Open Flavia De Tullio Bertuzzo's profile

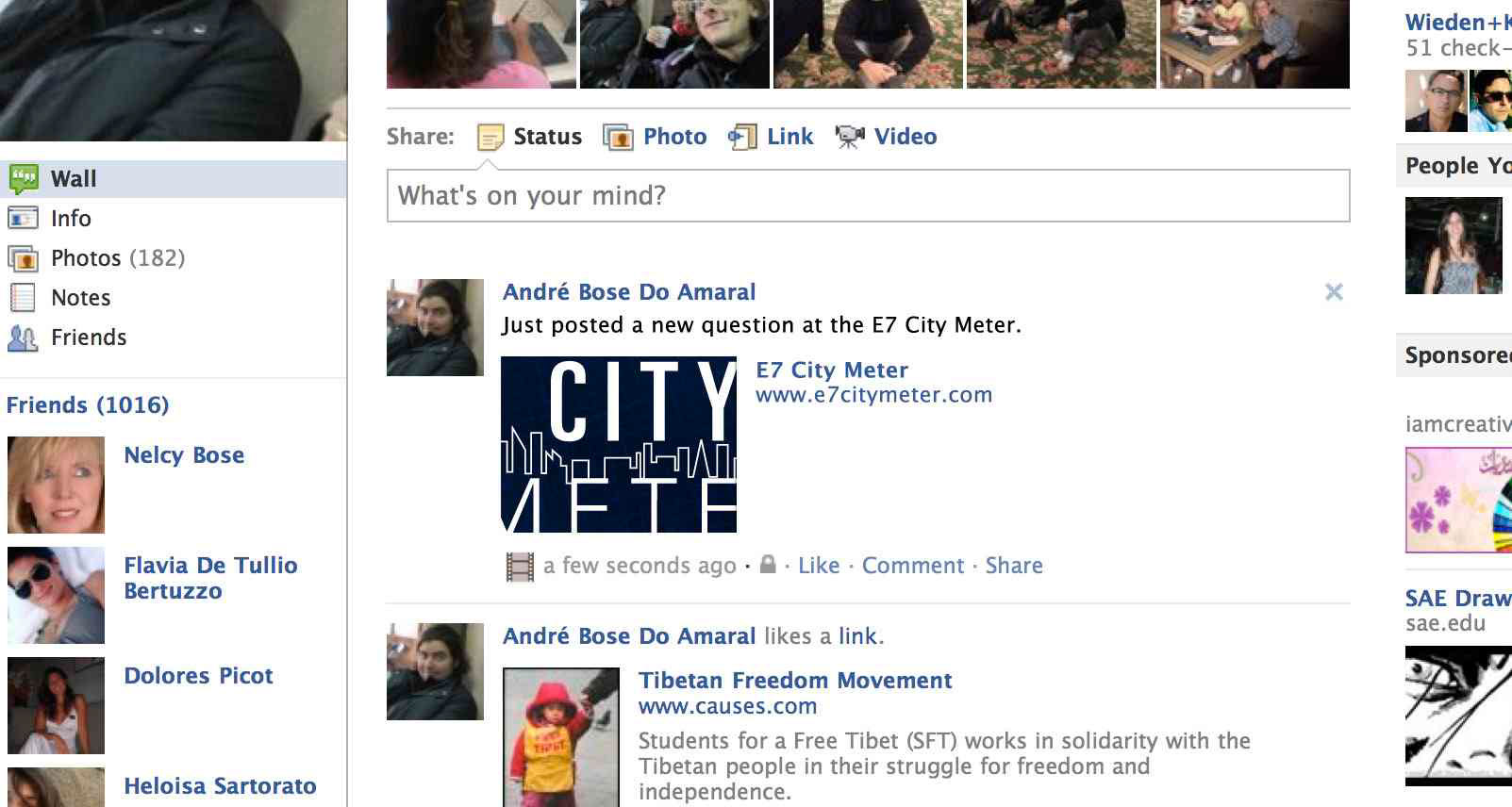click(210, 578)
